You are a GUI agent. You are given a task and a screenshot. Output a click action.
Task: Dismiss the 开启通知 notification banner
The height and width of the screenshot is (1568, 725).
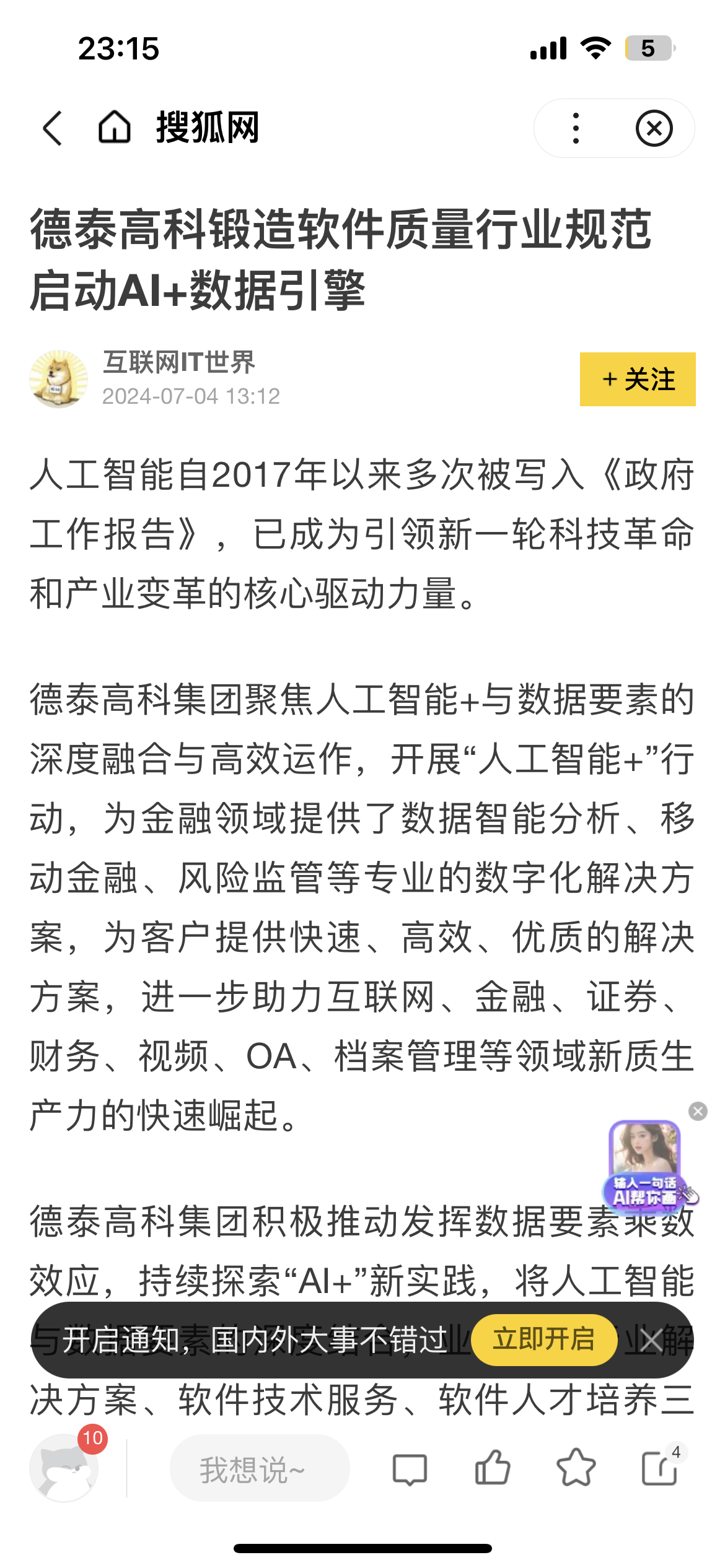pos(651,1340)
